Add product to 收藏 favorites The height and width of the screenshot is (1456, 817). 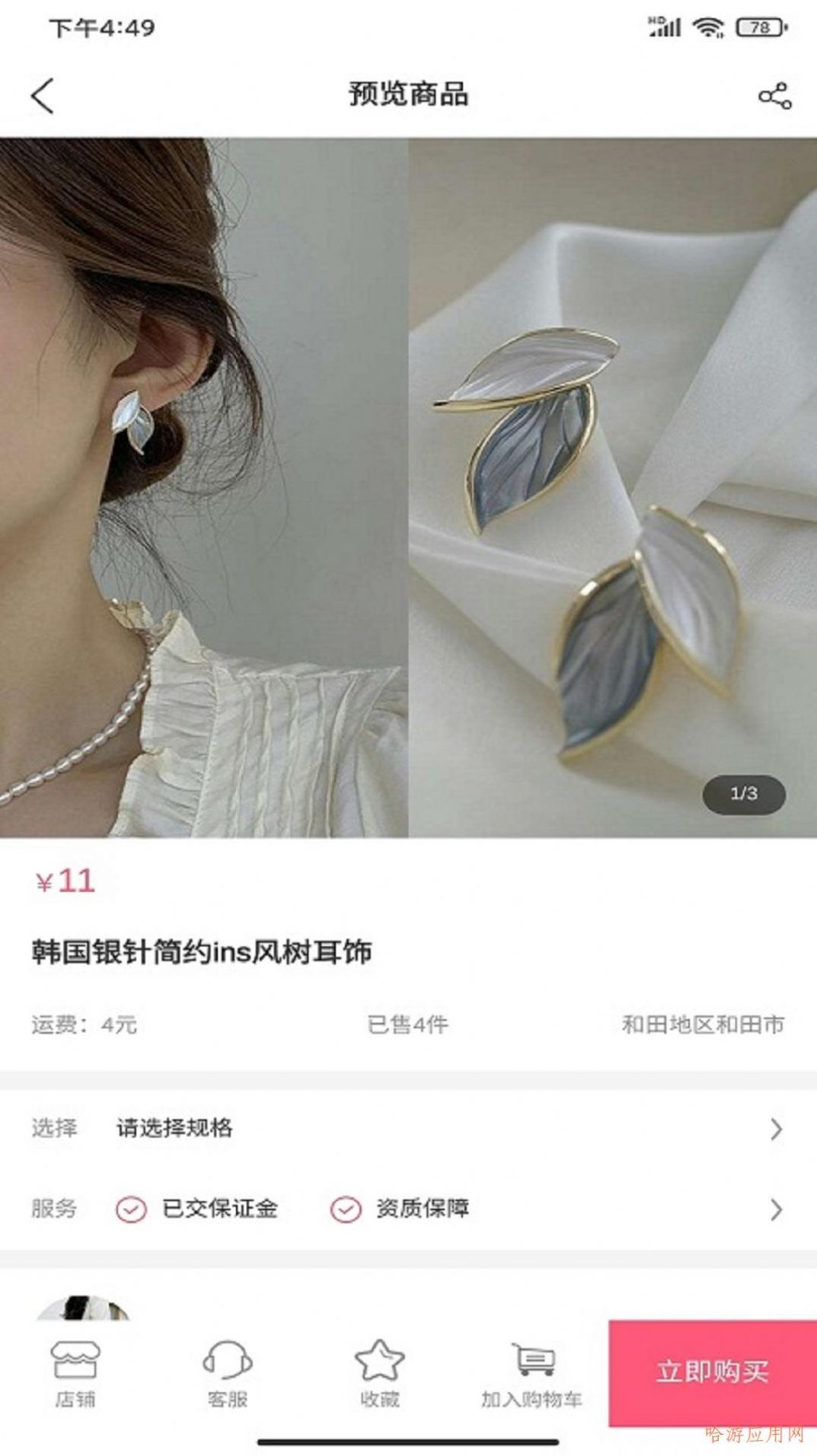[379, 1375]
